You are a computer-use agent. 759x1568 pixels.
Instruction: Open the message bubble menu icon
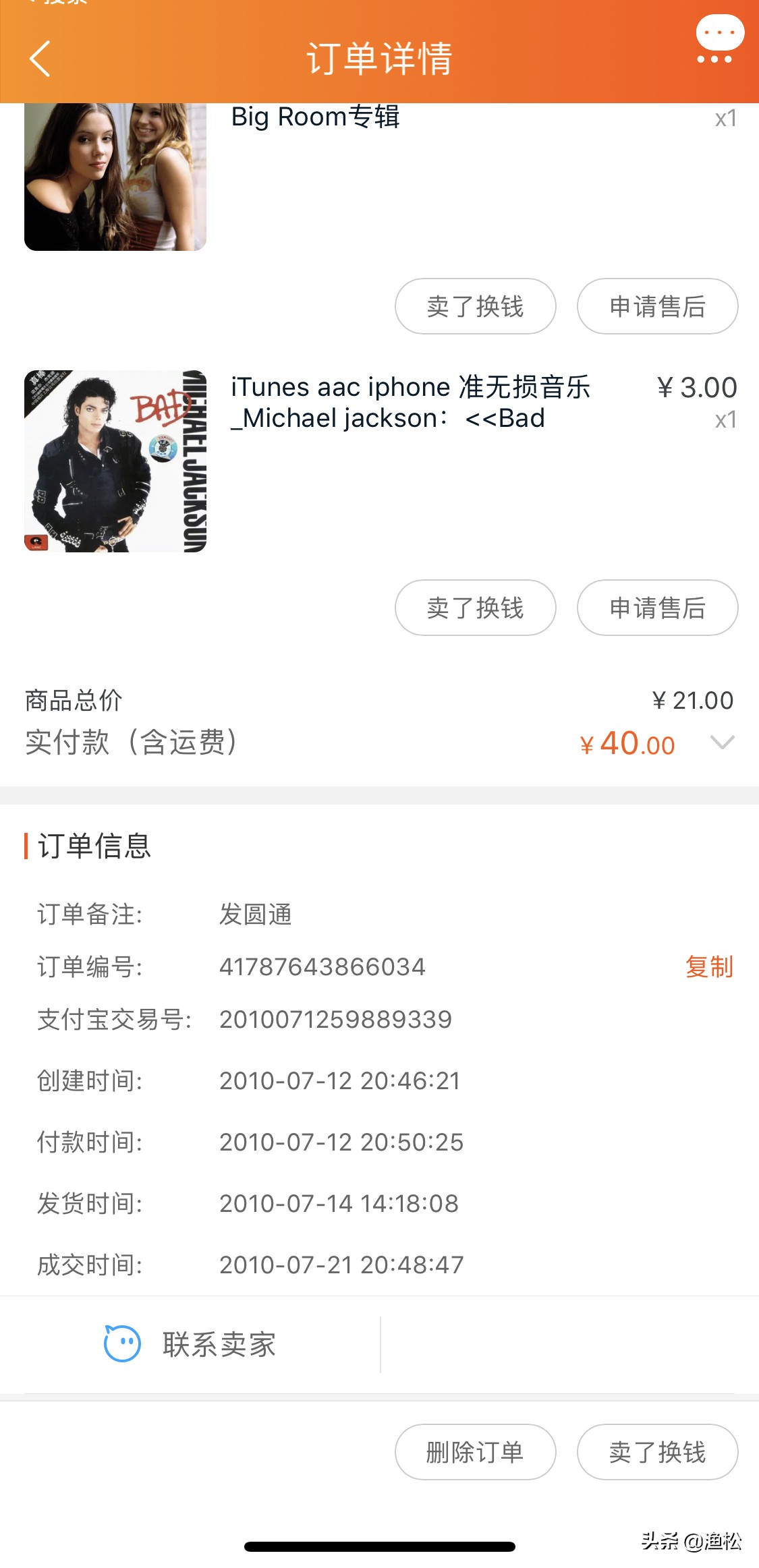pyautogui.click(x=719, y=40)
